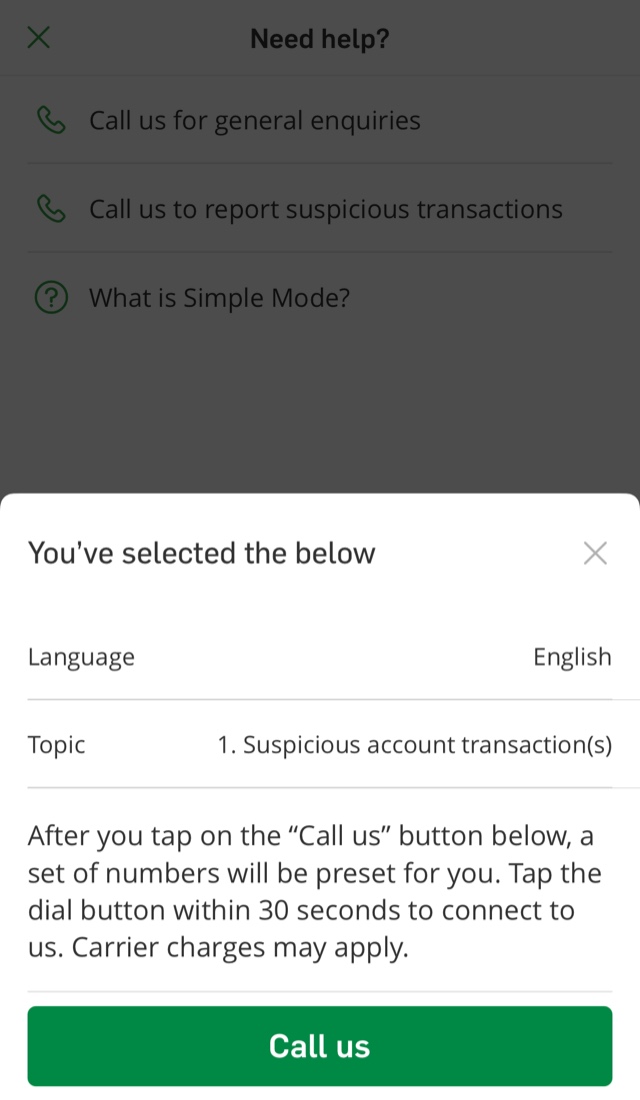Open What is Simple Mode? help
The height and width of the screenshot is (1100, 640).
[x=320, y=297]
